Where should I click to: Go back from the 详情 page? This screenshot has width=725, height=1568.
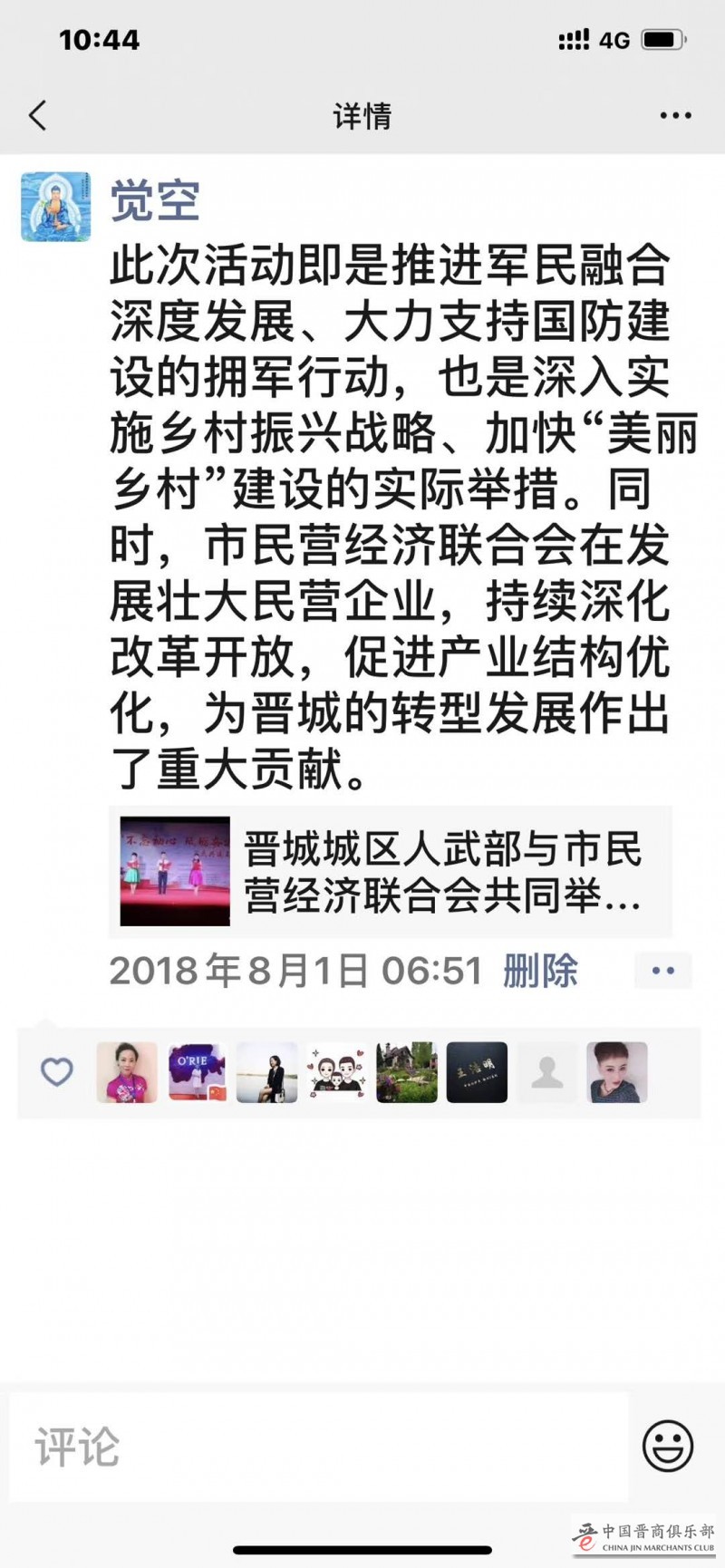pyautogui.click(x=38, y=116)
